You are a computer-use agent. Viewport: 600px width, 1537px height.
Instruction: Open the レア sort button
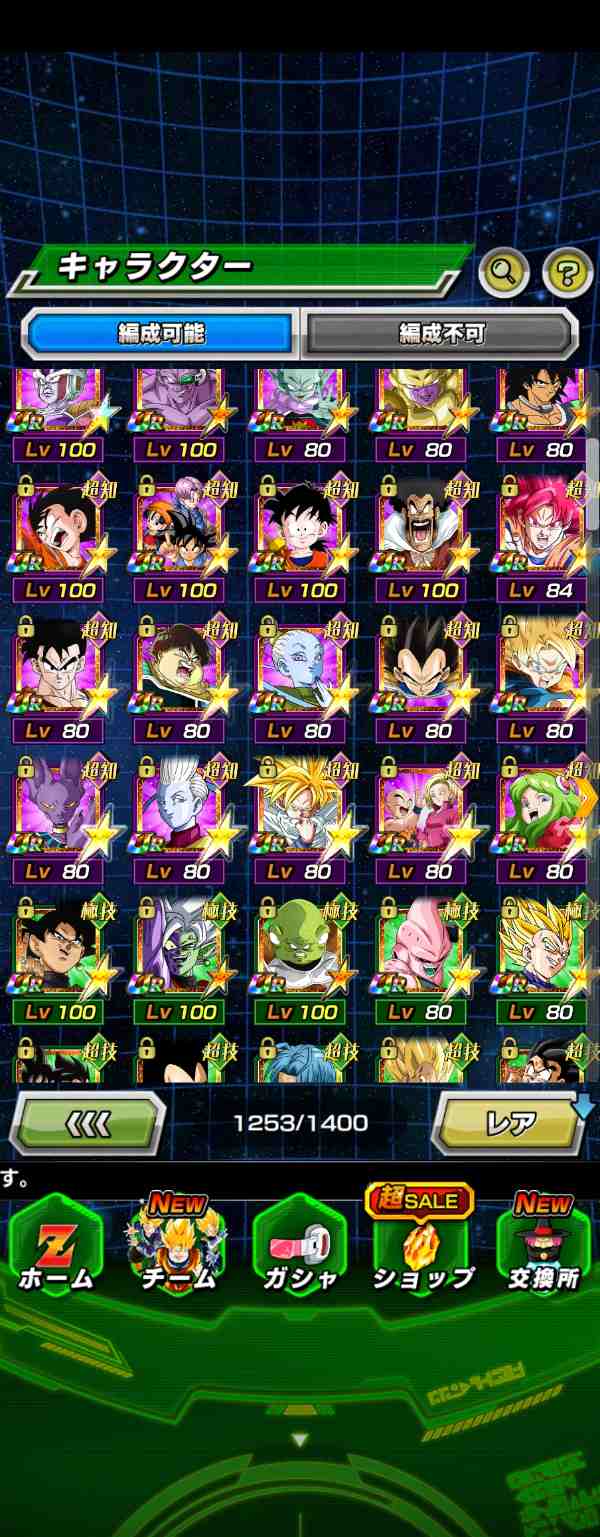(x=510, y=1123)
